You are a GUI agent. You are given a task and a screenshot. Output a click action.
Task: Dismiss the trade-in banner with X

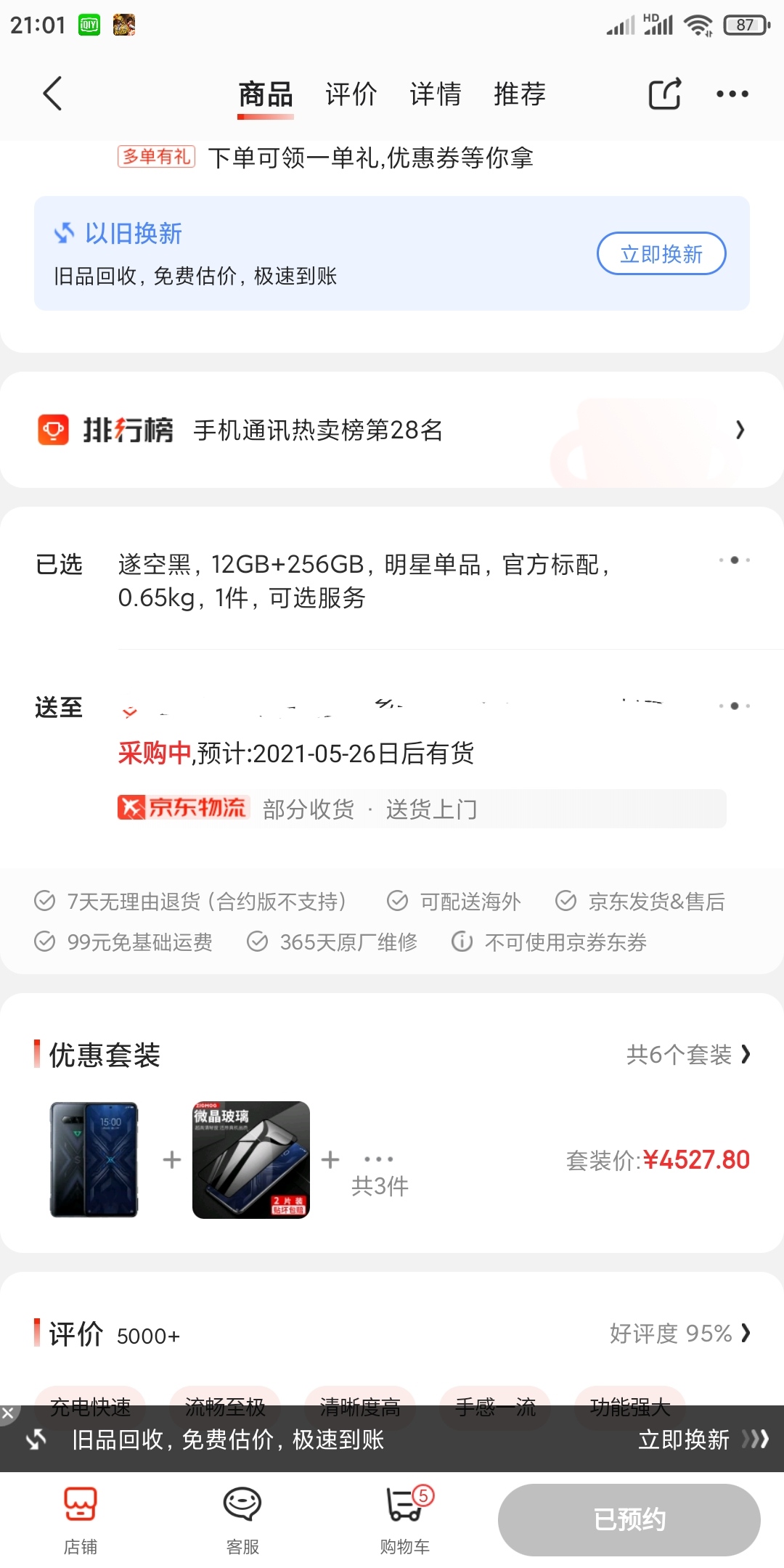(x=8, y=1413)
